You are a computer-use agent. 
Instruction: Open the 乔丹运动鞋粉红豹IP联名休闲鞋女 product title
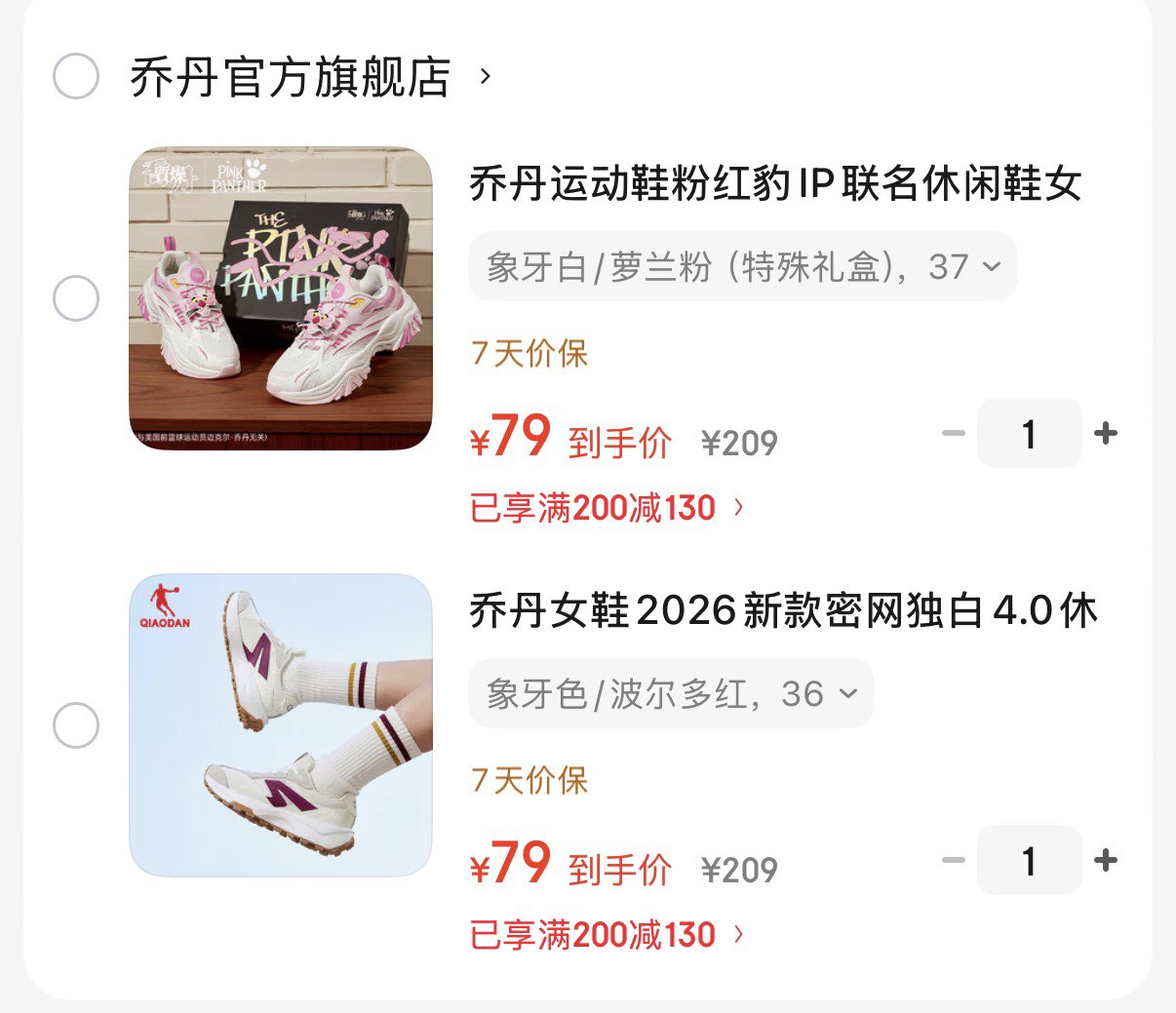point(775,183)
